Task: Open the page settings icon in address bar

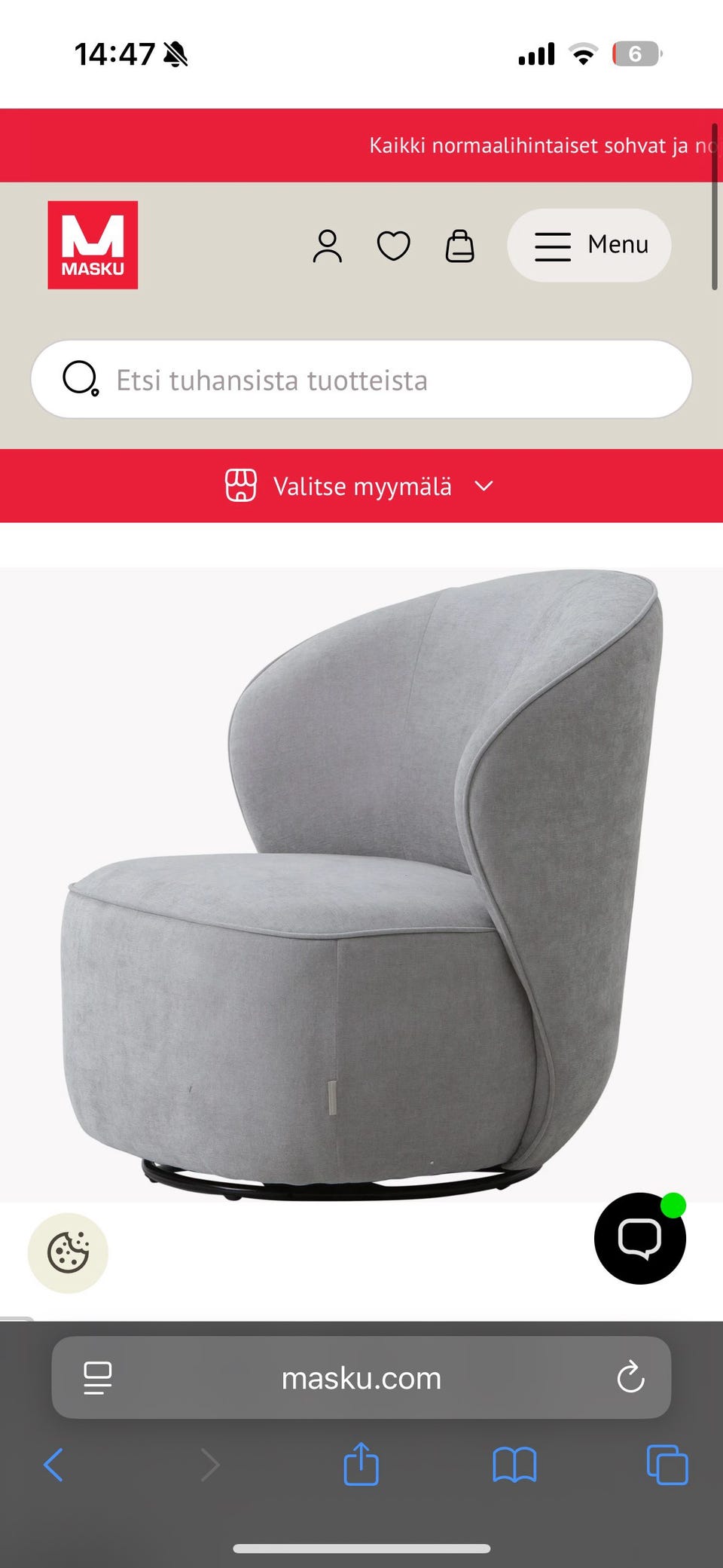Action: [x=98, y=1378]
